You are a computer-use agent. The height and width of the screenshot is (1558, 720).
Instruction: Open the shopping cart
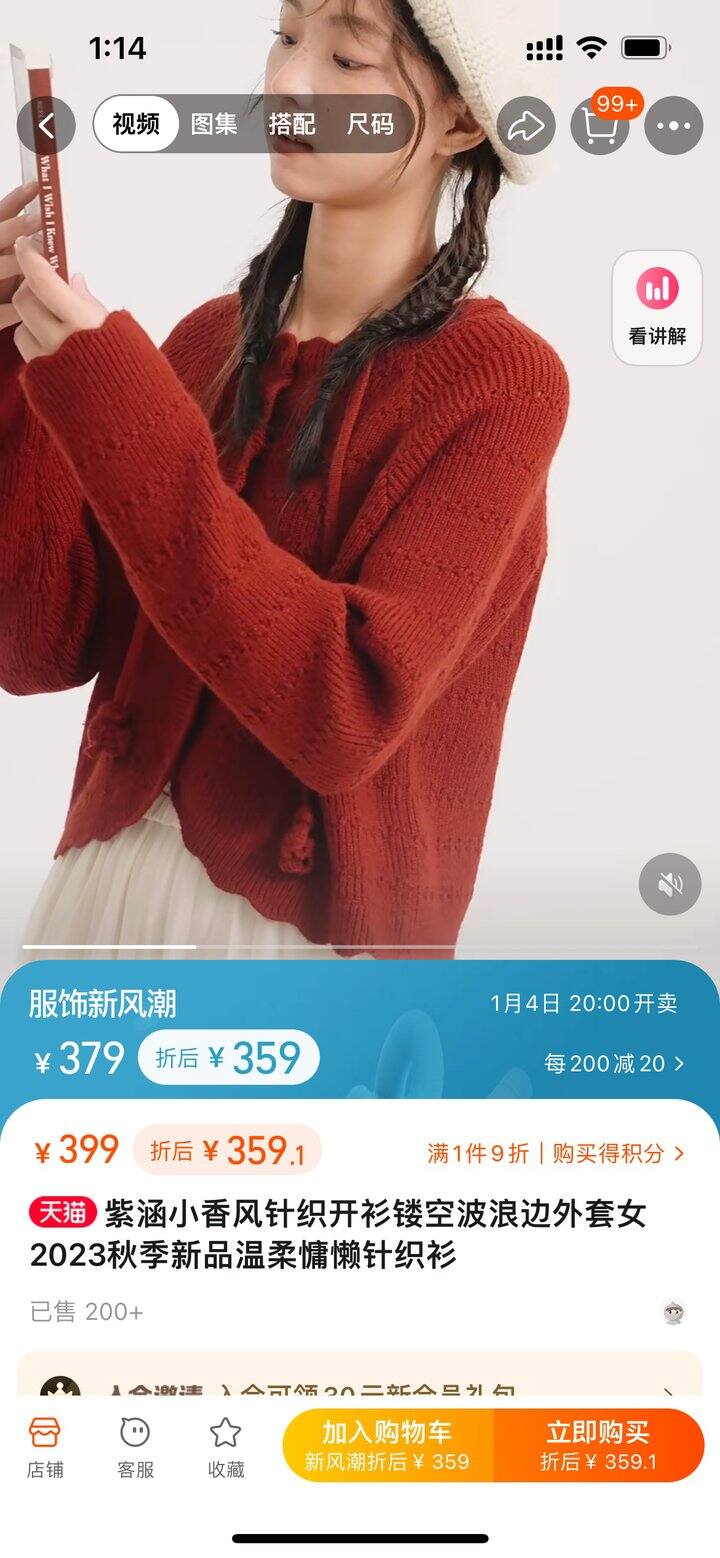pyautogui.click(x=600, y=126)
